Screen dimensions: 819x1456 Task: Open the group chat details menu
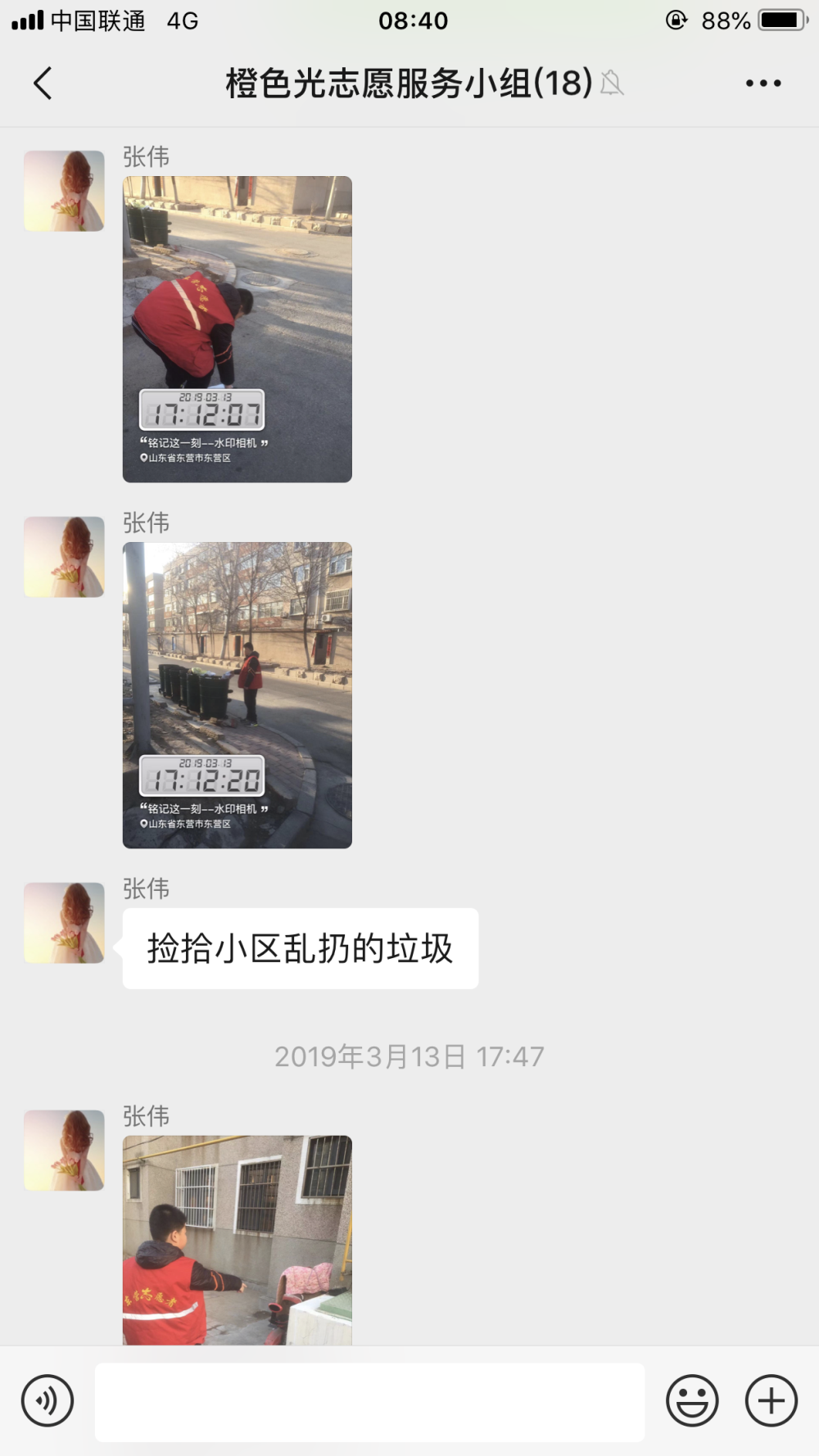point(763,83)
